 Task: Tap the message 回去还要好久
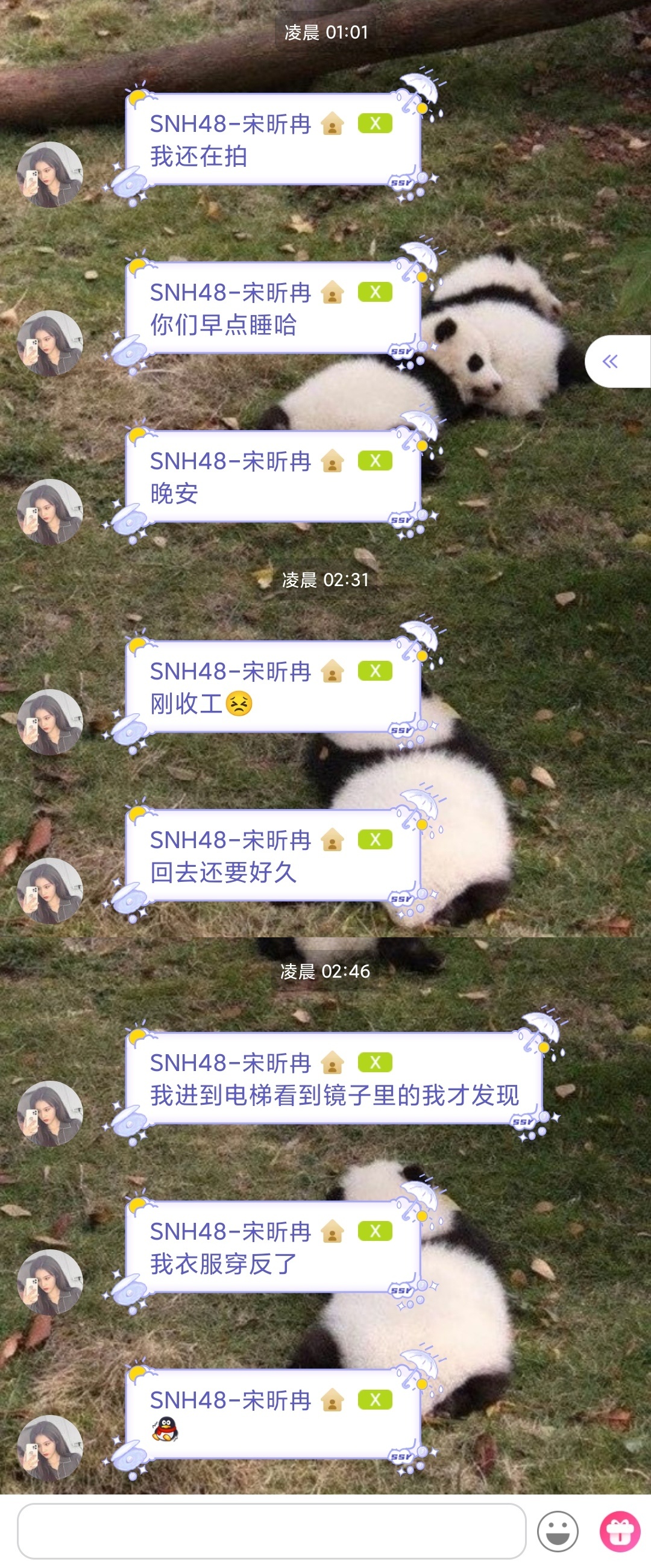pyautogui.click(x=272, y=856)
